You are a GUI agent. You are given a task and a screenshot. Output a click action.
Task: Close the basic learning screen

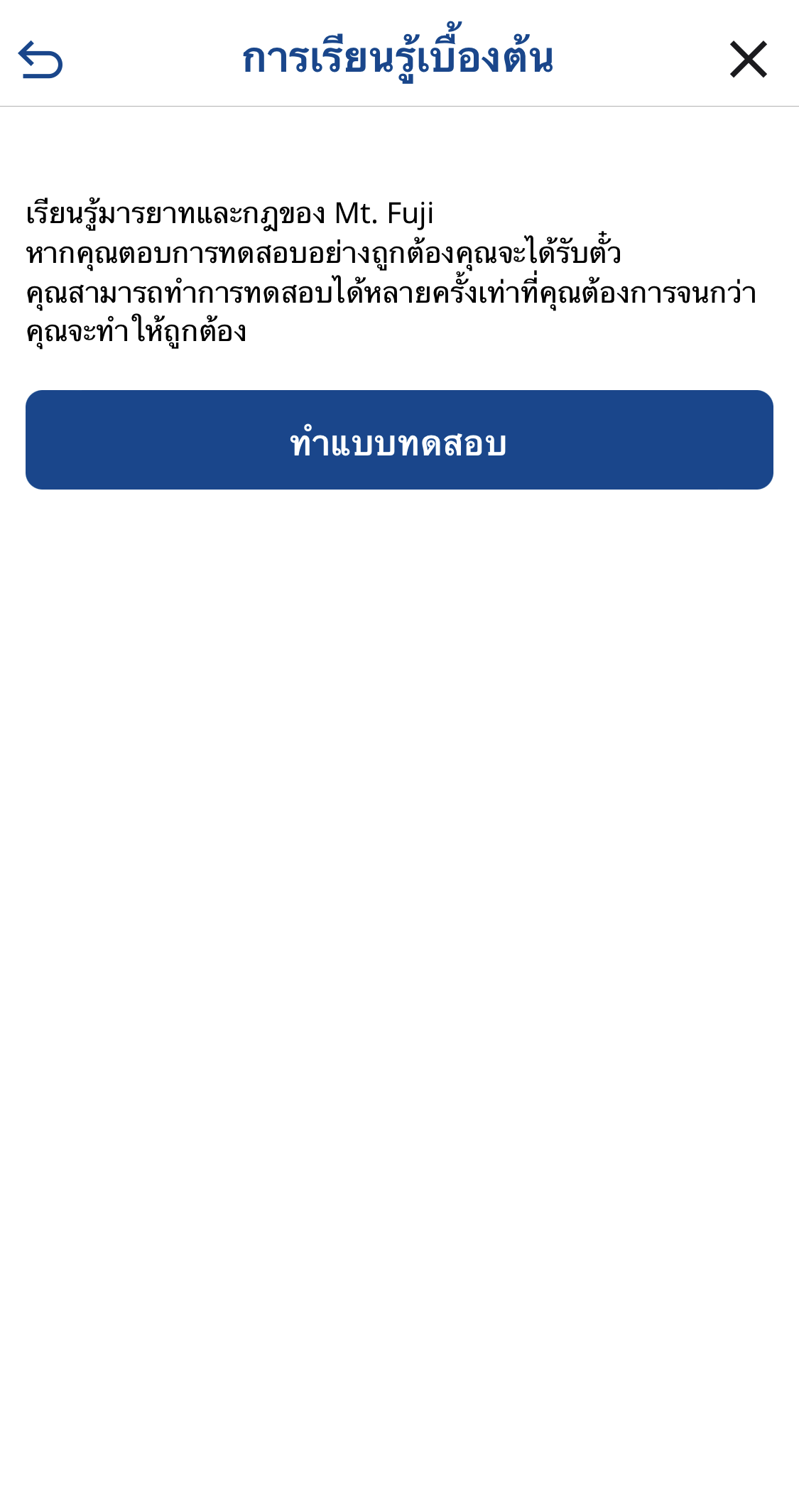(x=748, y=59)
